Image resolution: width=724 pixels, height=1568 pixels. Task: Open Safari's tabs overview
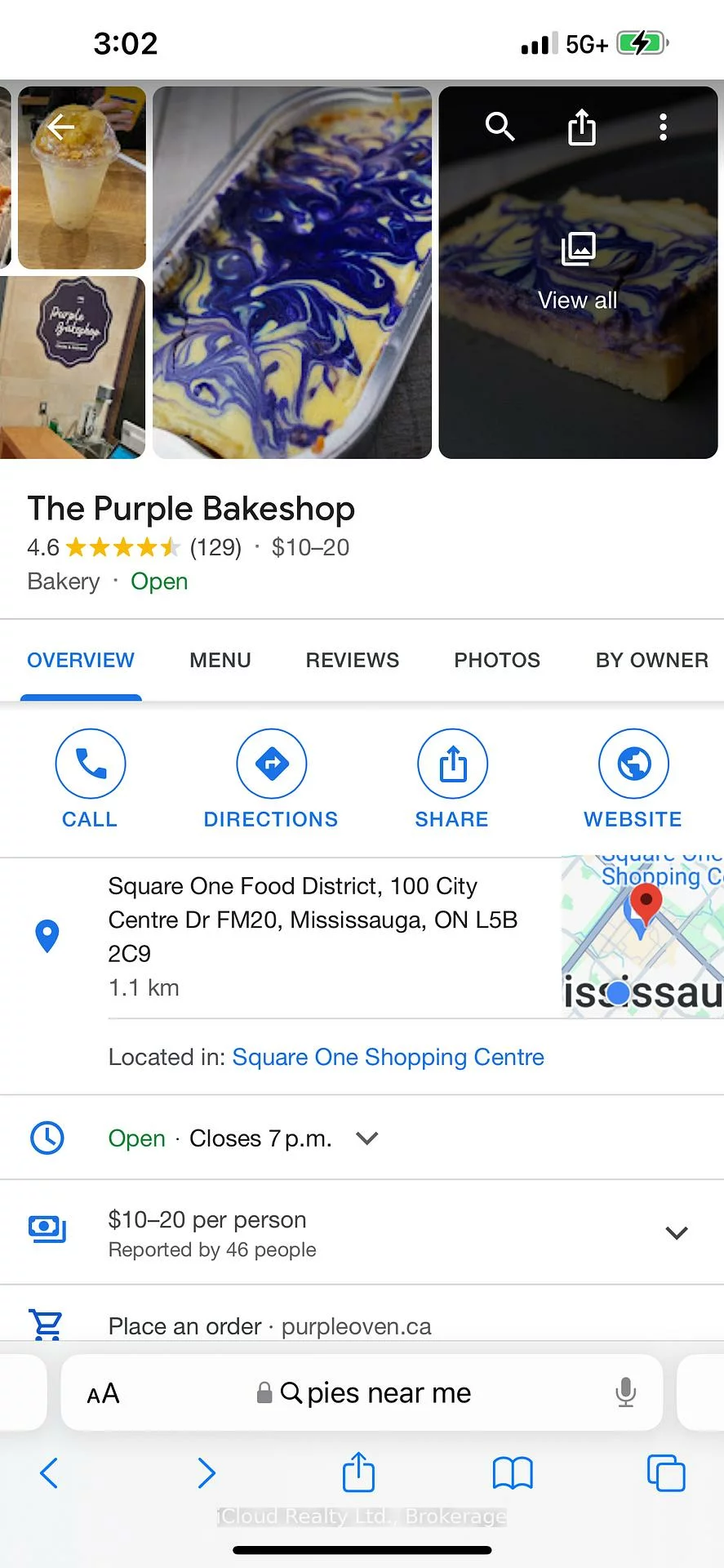(x=665, y=1472)
